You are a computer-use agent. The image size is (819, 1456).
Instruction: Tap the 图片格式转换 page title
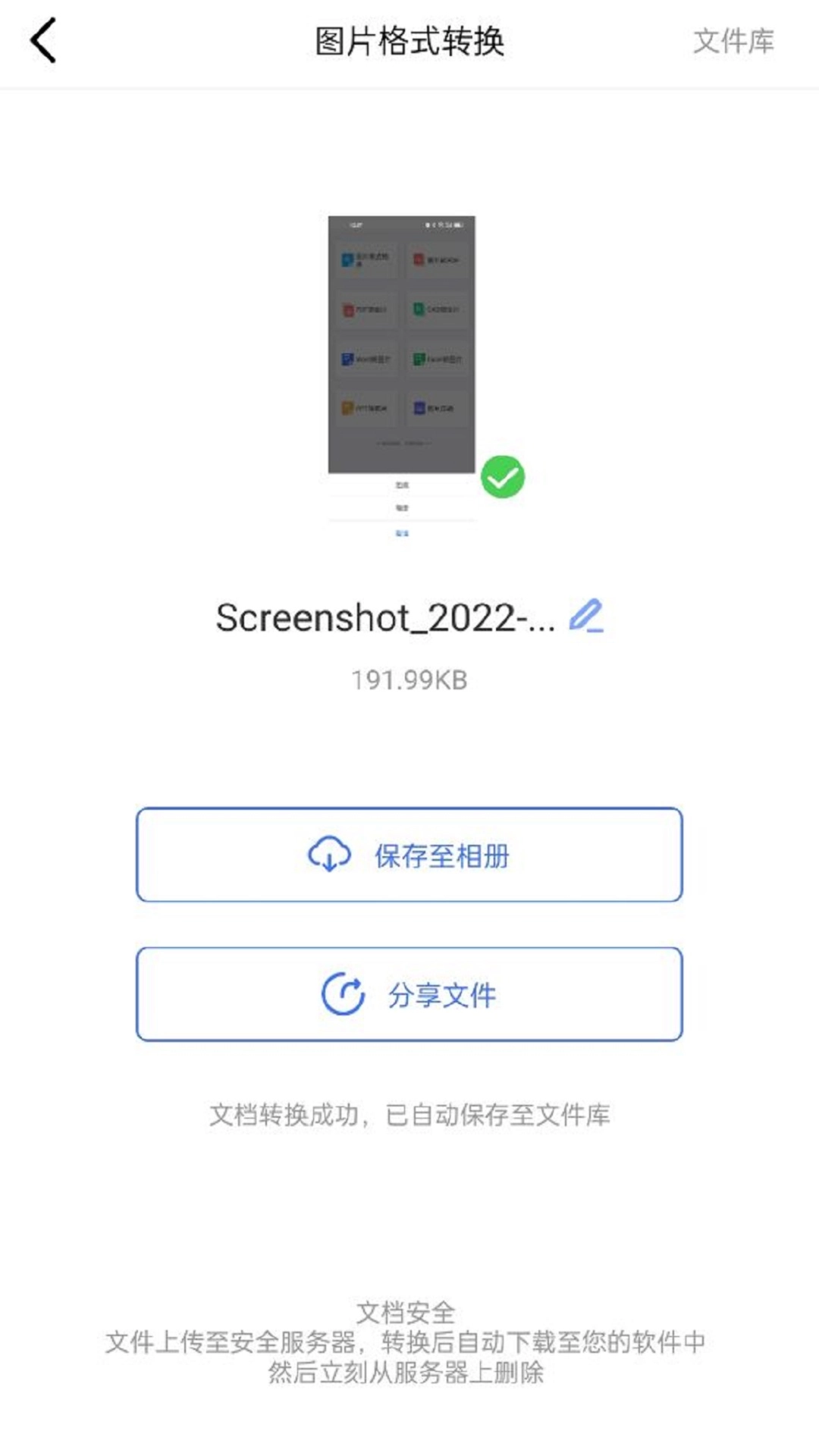(x=409, y=40)
